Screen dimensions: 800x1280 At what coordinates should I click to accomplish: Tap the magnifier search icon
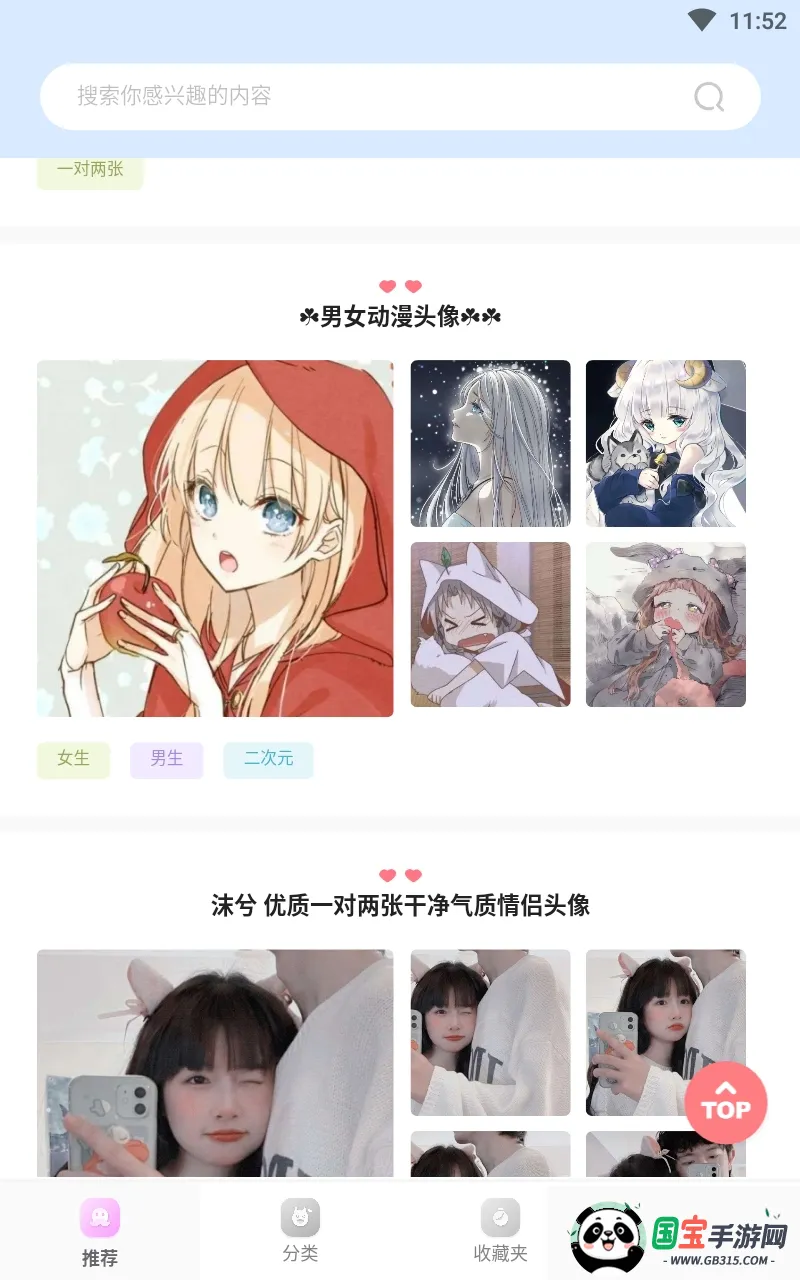click(708, 97)
